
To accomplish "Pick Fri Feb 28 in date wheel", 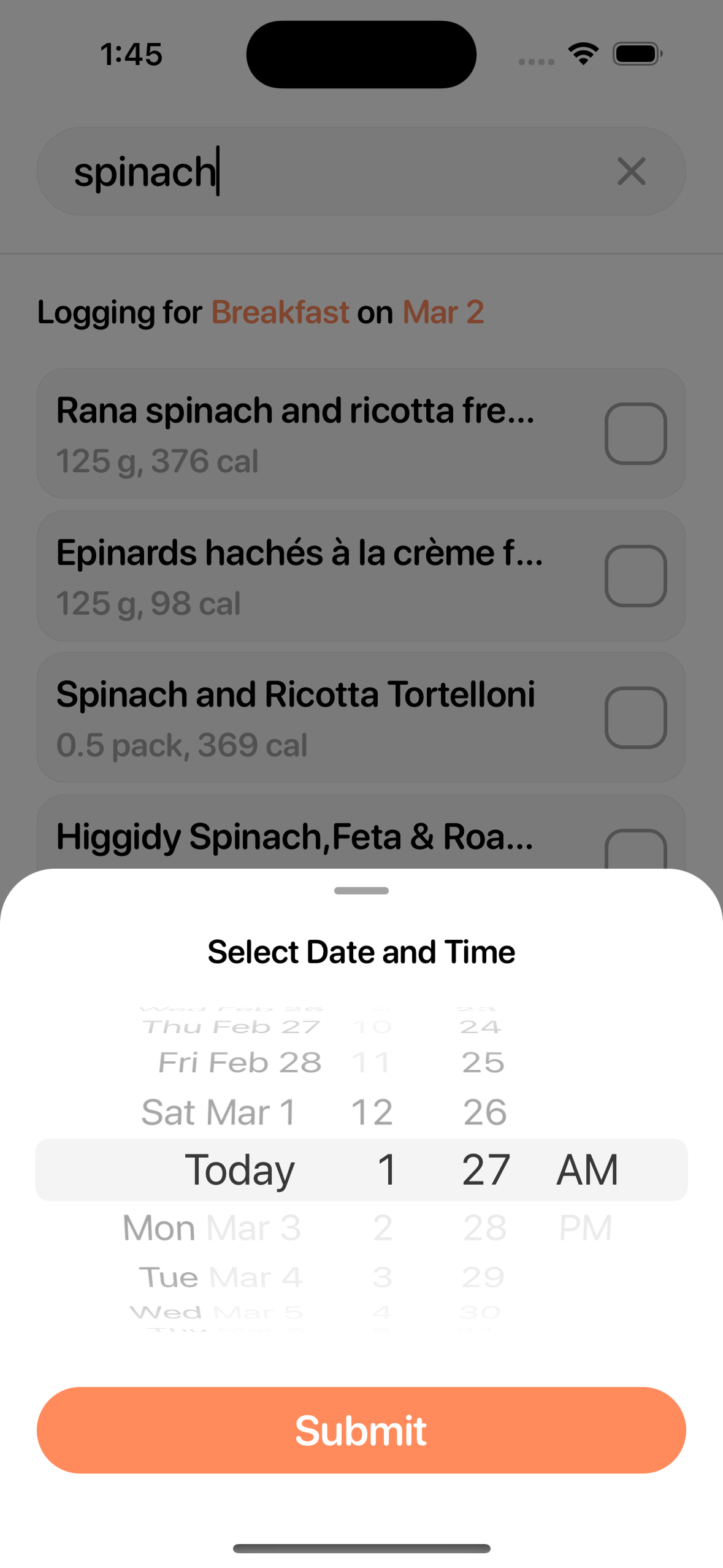I will point(240,1063).
